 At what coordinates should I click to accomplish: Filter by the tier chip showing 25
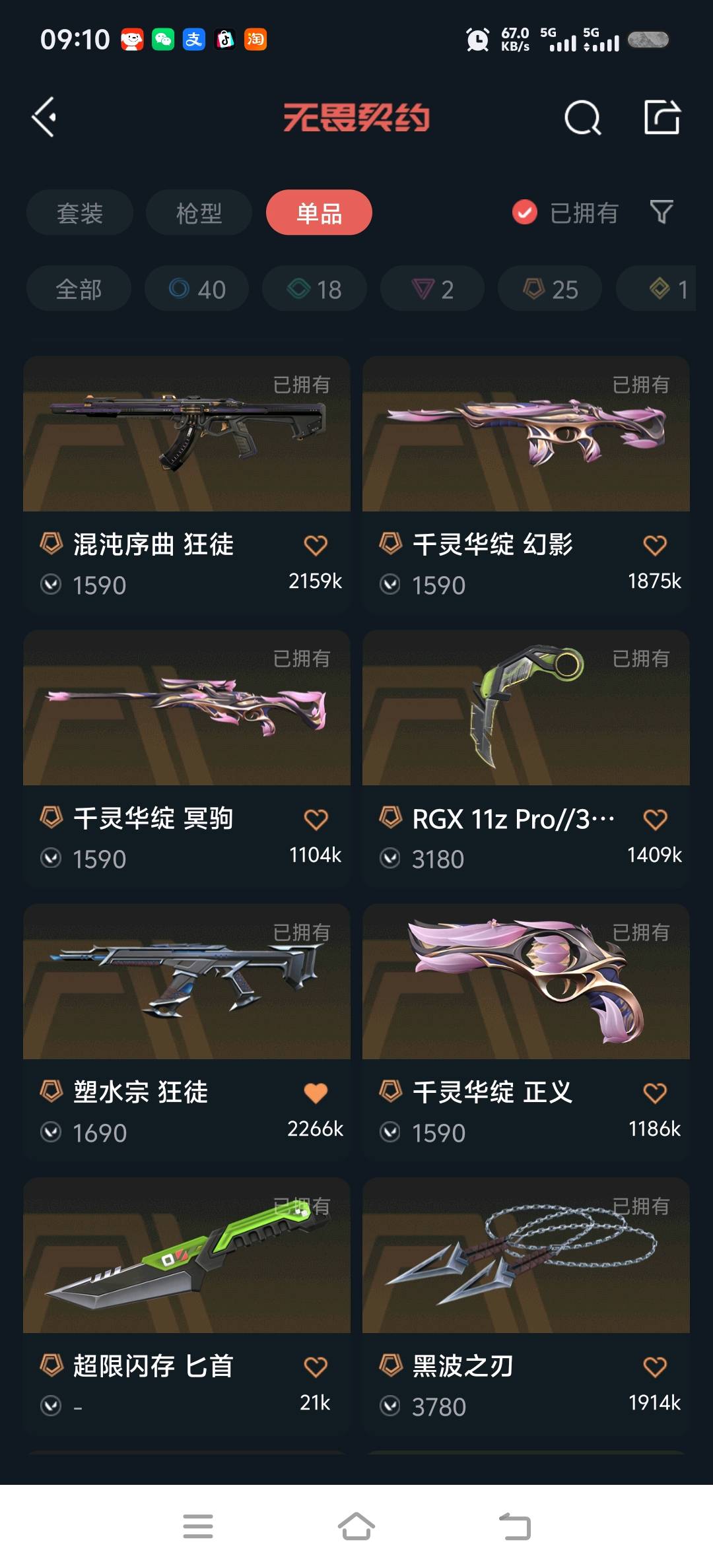[x=550, y=289]
